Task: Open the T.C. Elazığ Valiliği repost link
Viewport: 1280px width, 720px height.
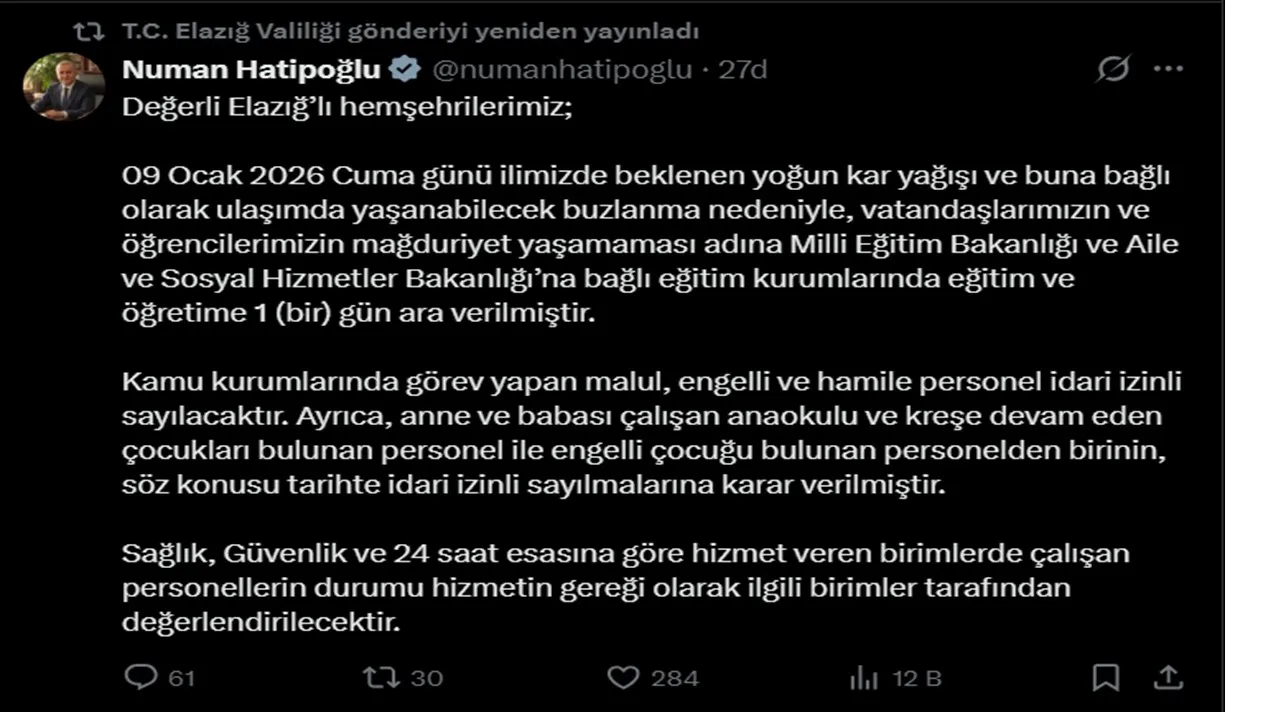Action: (410, 31)
